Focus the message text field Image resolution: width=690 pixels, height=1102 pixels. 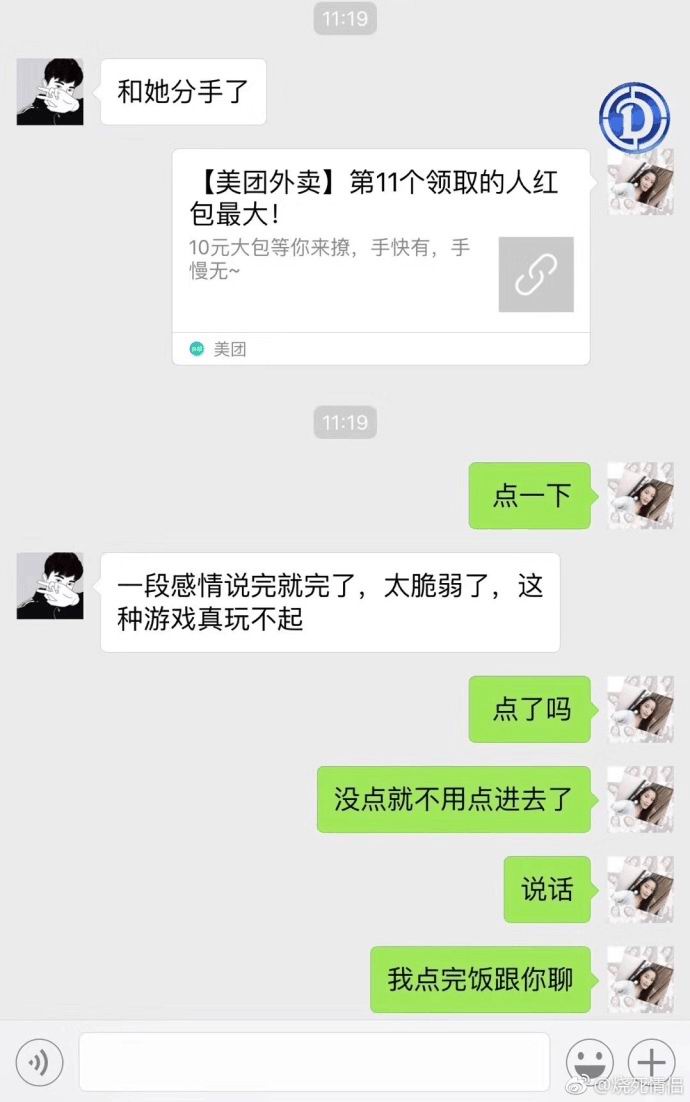[x=314, y=1061]
